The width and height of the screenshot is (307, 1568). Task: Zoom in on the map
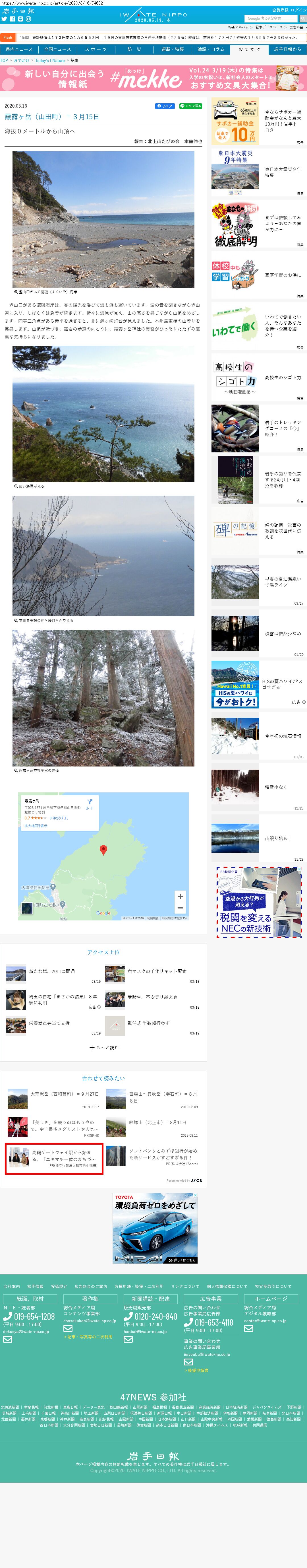click(x=179, y=896)
